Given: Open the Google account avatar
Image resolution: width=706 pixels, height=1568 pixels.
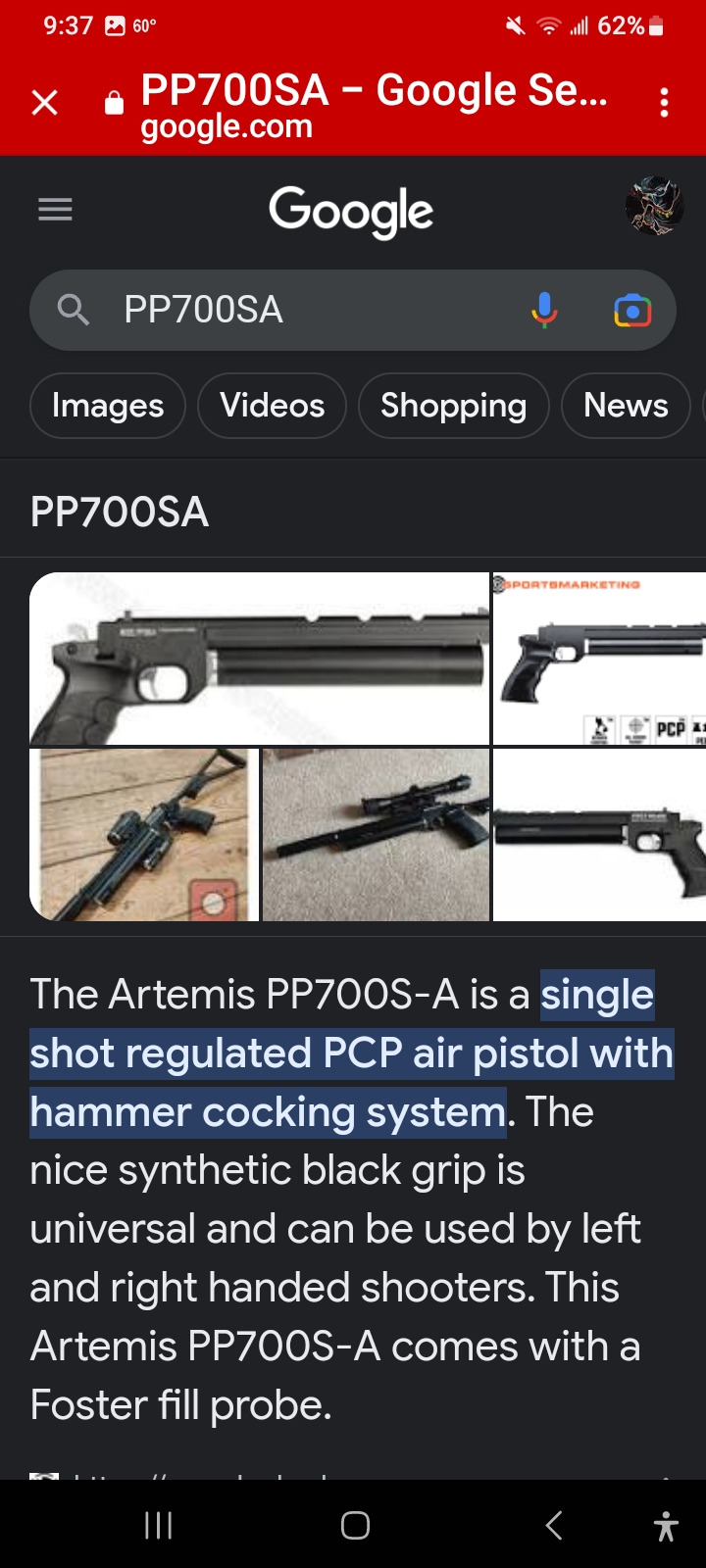Looking at the screenshot, I should pos(654,207).
